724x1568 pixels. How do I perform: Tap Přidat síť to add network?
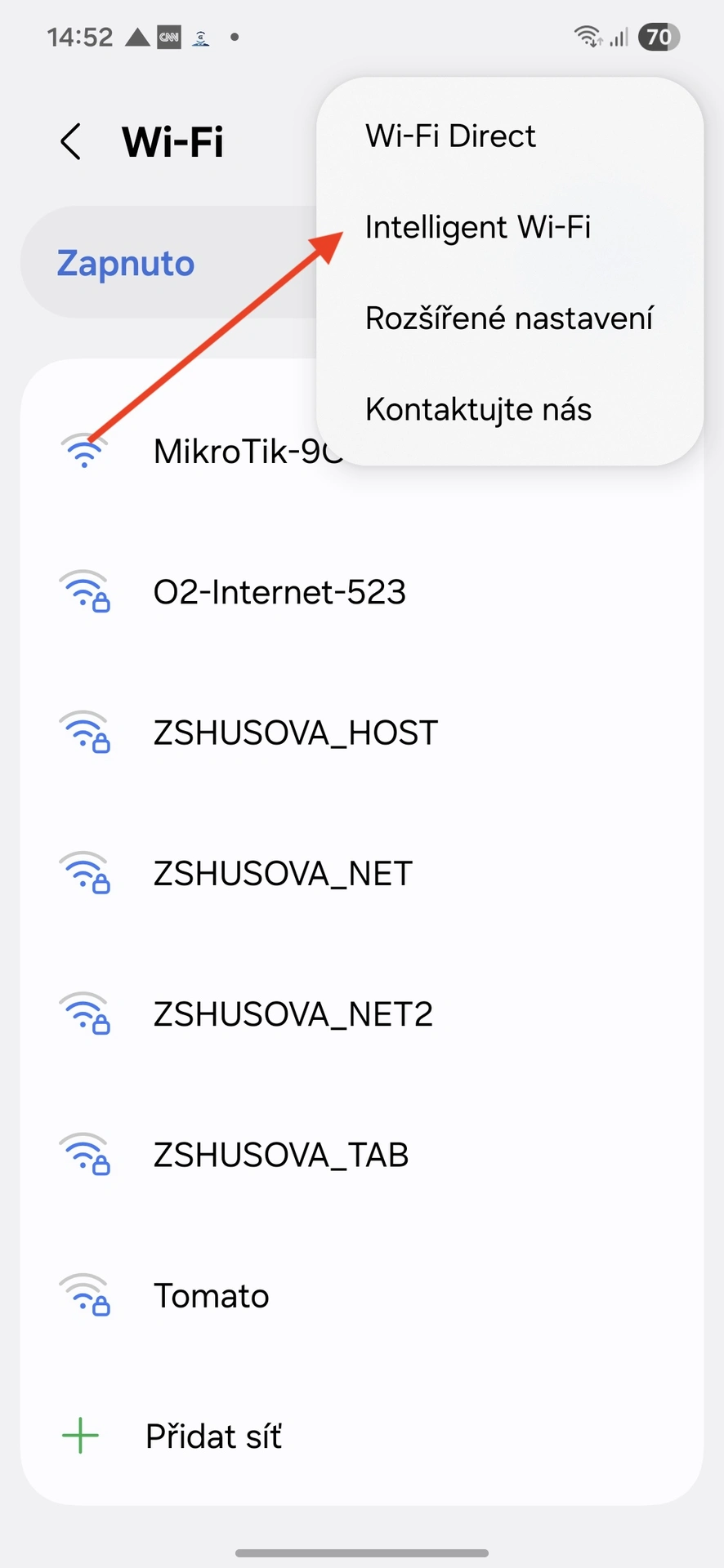213,1437
